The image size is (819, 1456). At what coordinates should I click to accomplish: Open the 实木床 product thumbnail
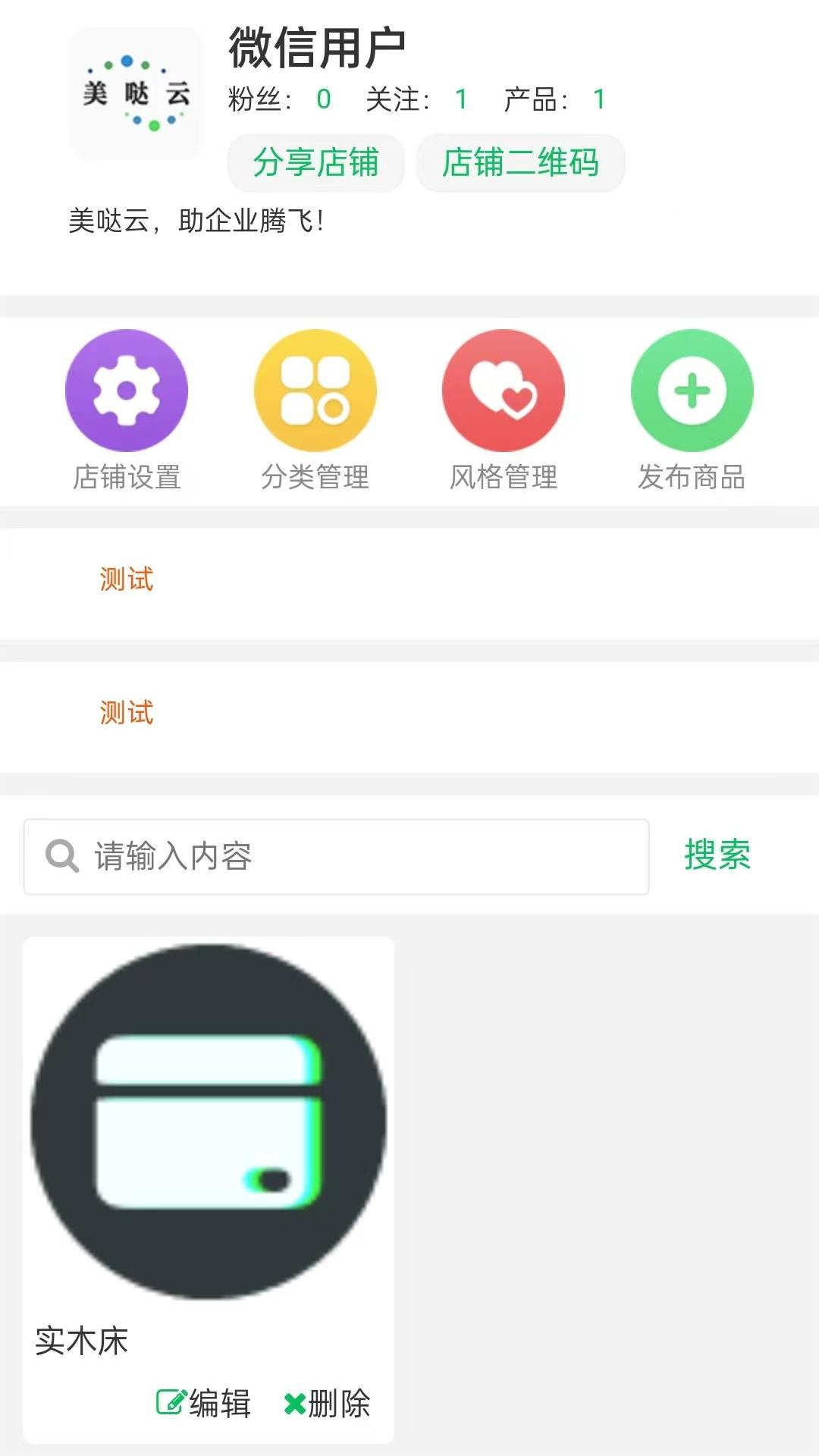pos(210,1119)
